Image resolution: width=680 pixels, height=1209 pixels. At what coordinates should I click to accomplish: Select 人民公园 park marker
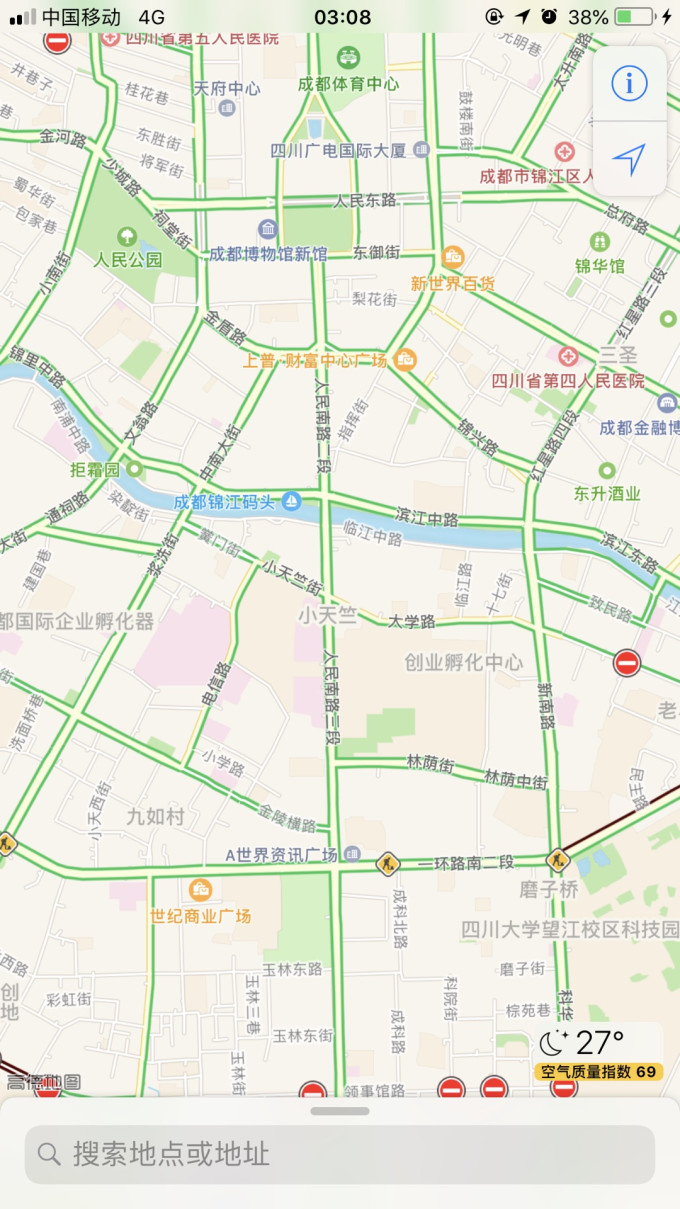click(x=127, y=237)
